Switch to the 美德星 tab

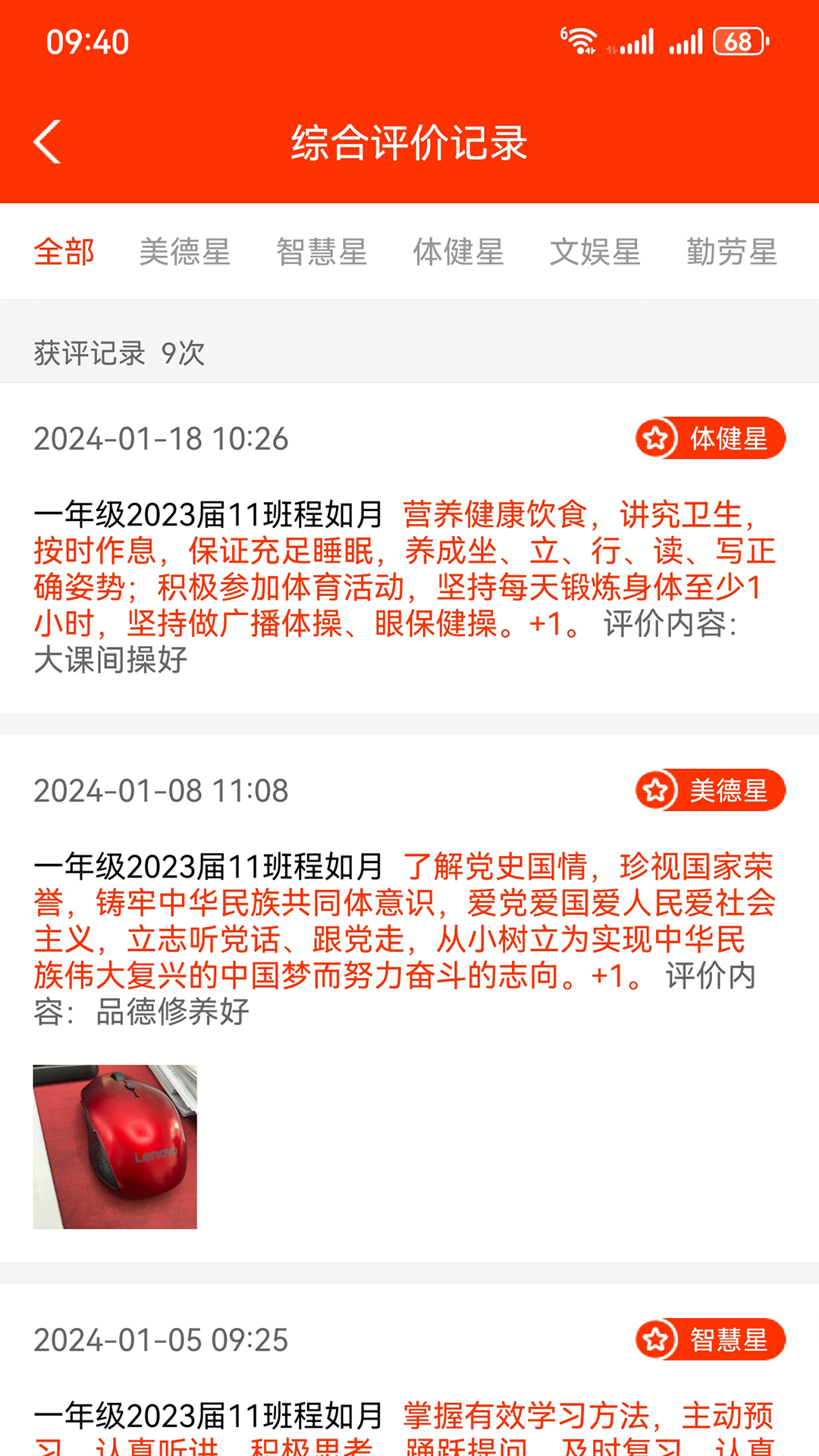185,252
